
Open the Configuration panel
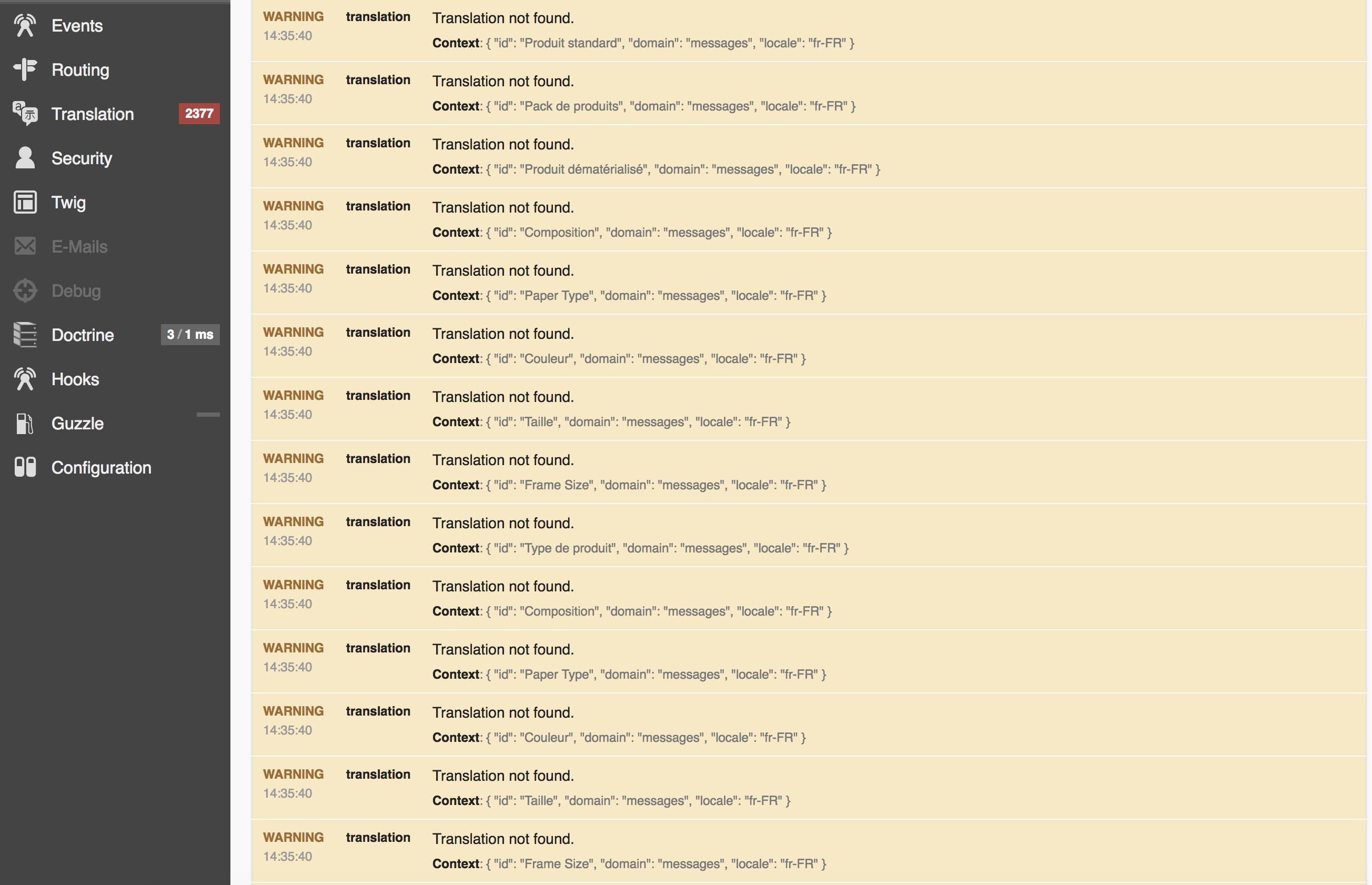[101, 468]
